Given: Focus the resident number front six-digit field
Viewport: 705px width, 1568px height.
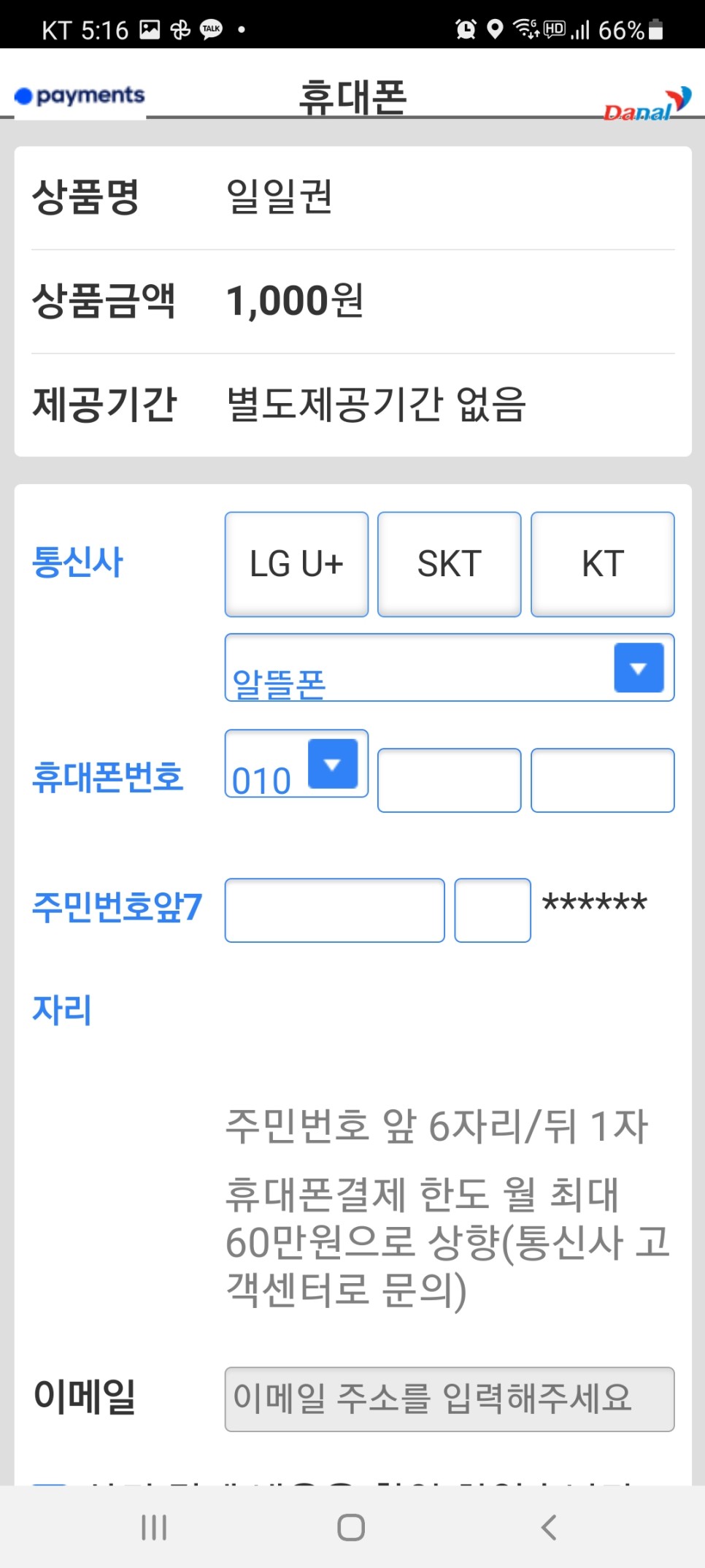Looking at the screenshot, I should coord(335,910).
